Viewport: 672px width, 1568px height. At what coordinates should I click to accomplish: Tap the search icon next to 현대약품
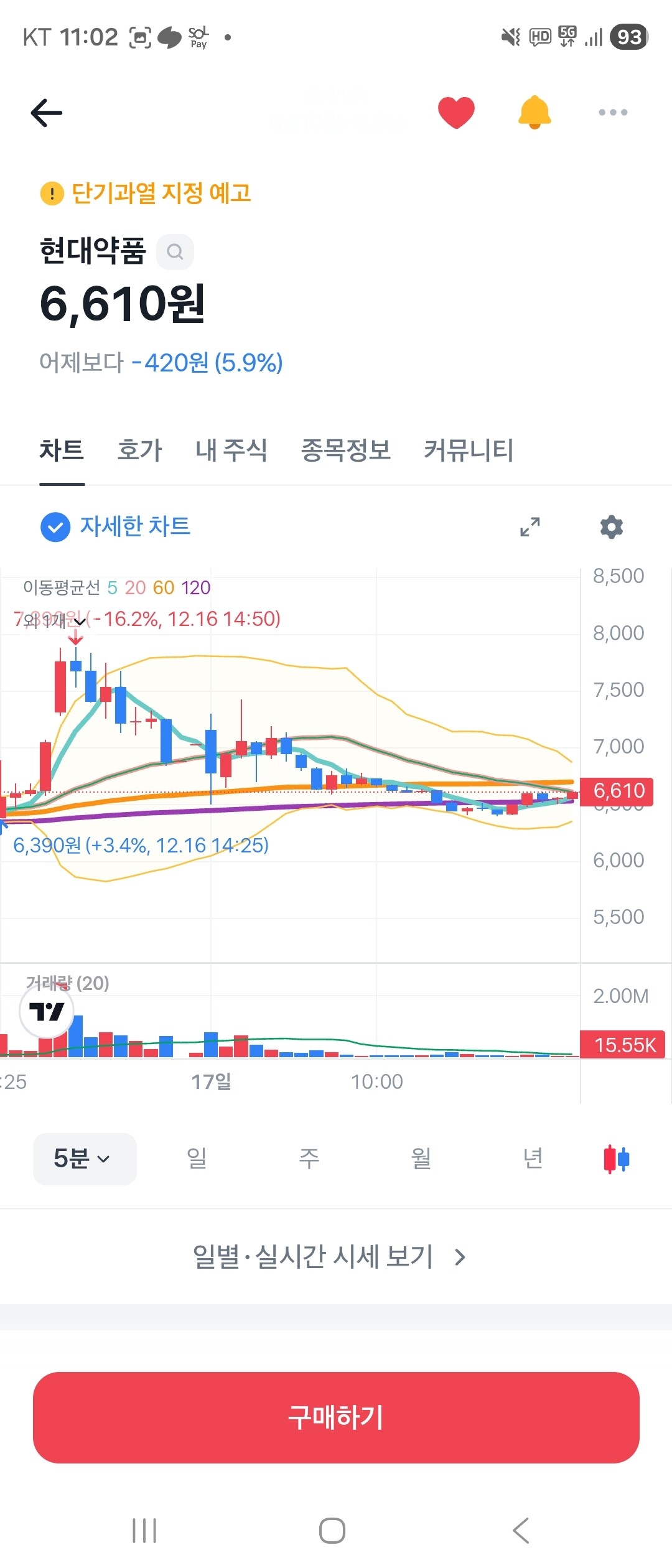[175, 252]
